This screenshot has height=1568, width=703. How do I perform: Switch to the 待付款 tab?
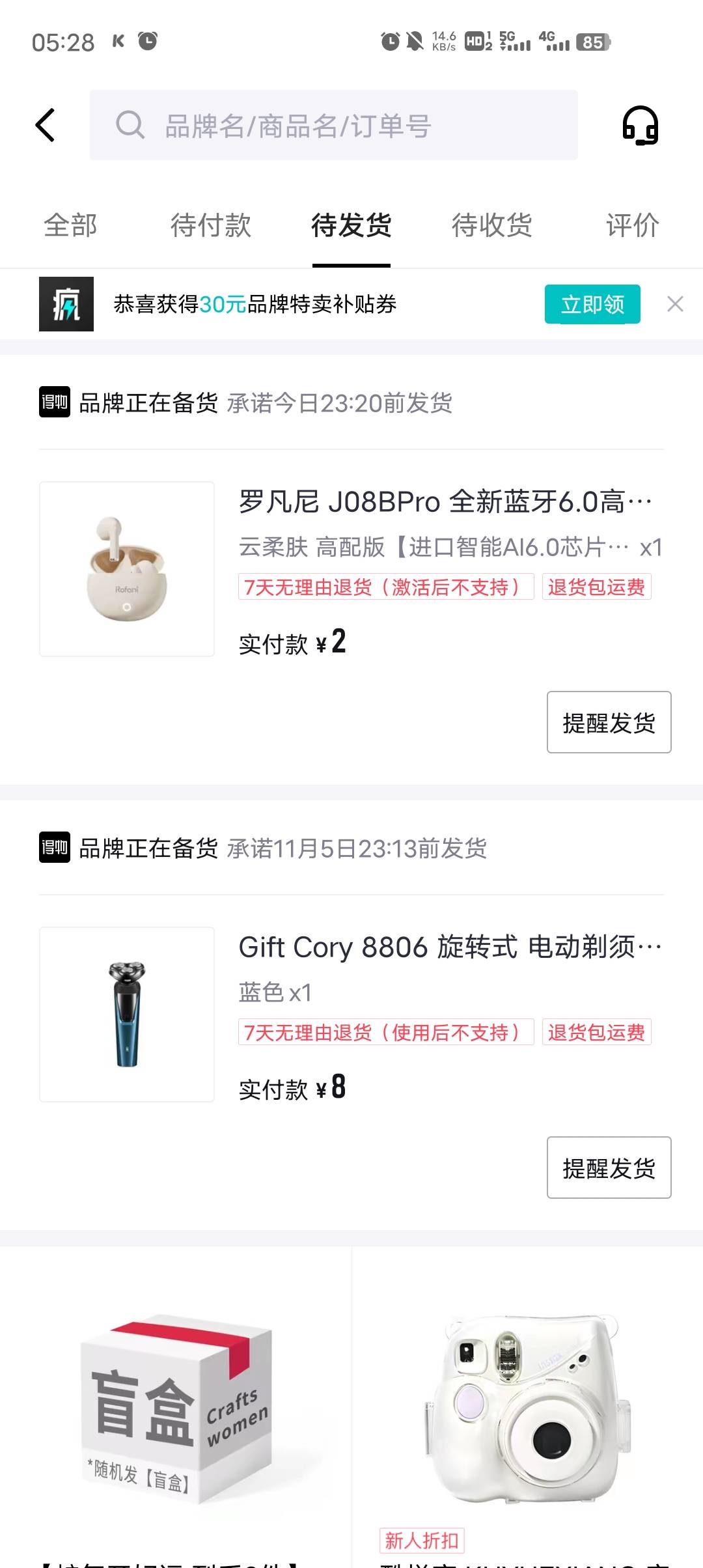211,226
